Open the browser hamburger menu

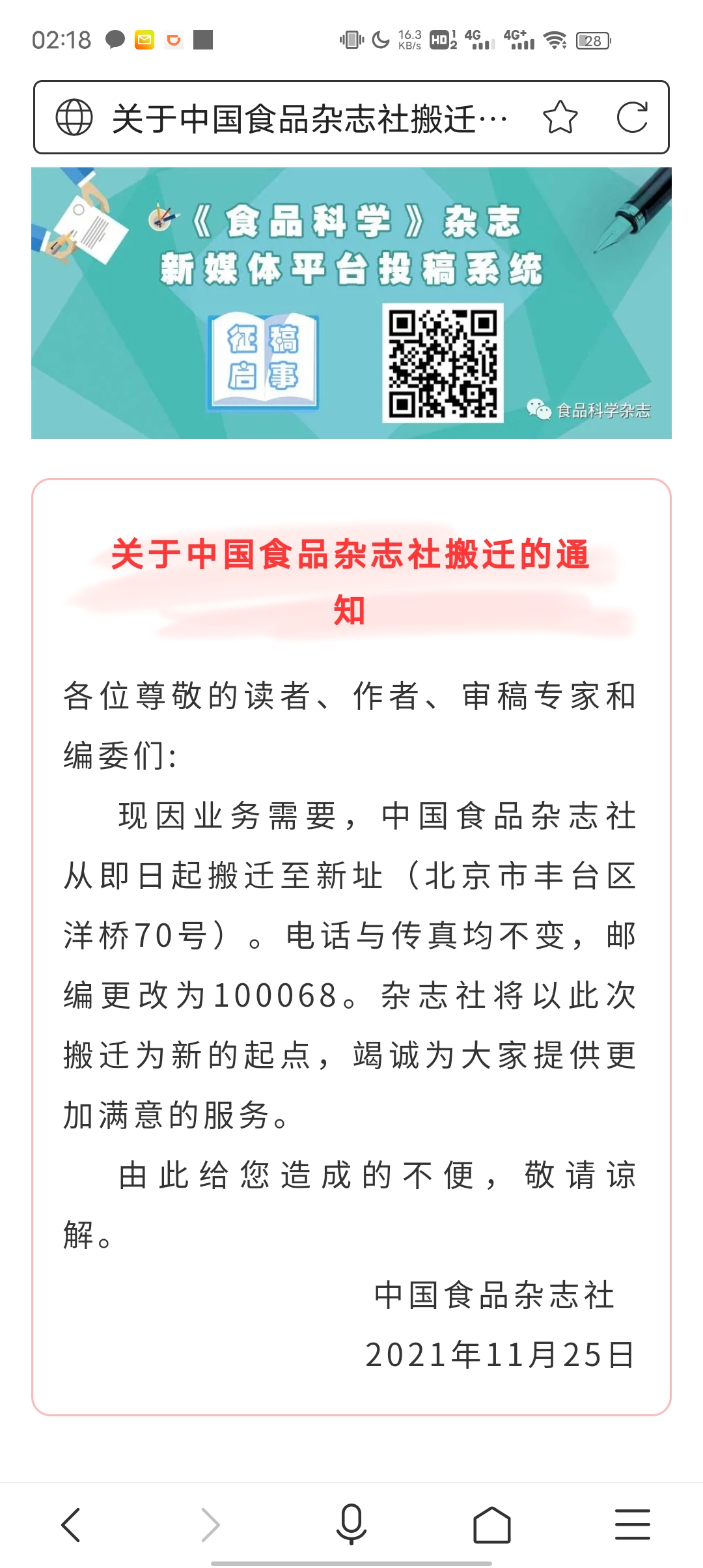coord(633,1524)
